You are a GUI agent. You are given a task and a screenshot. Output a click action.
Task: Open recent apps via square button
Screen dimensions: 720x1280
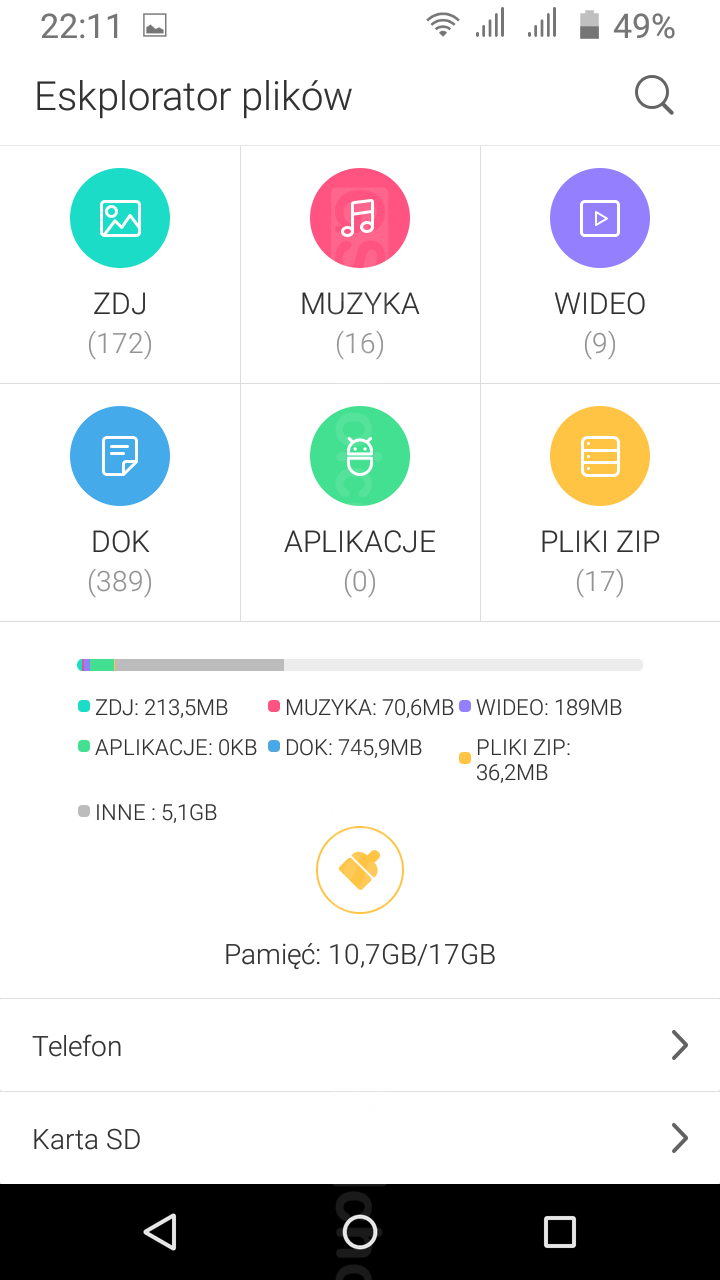[x=560, y=1232]
